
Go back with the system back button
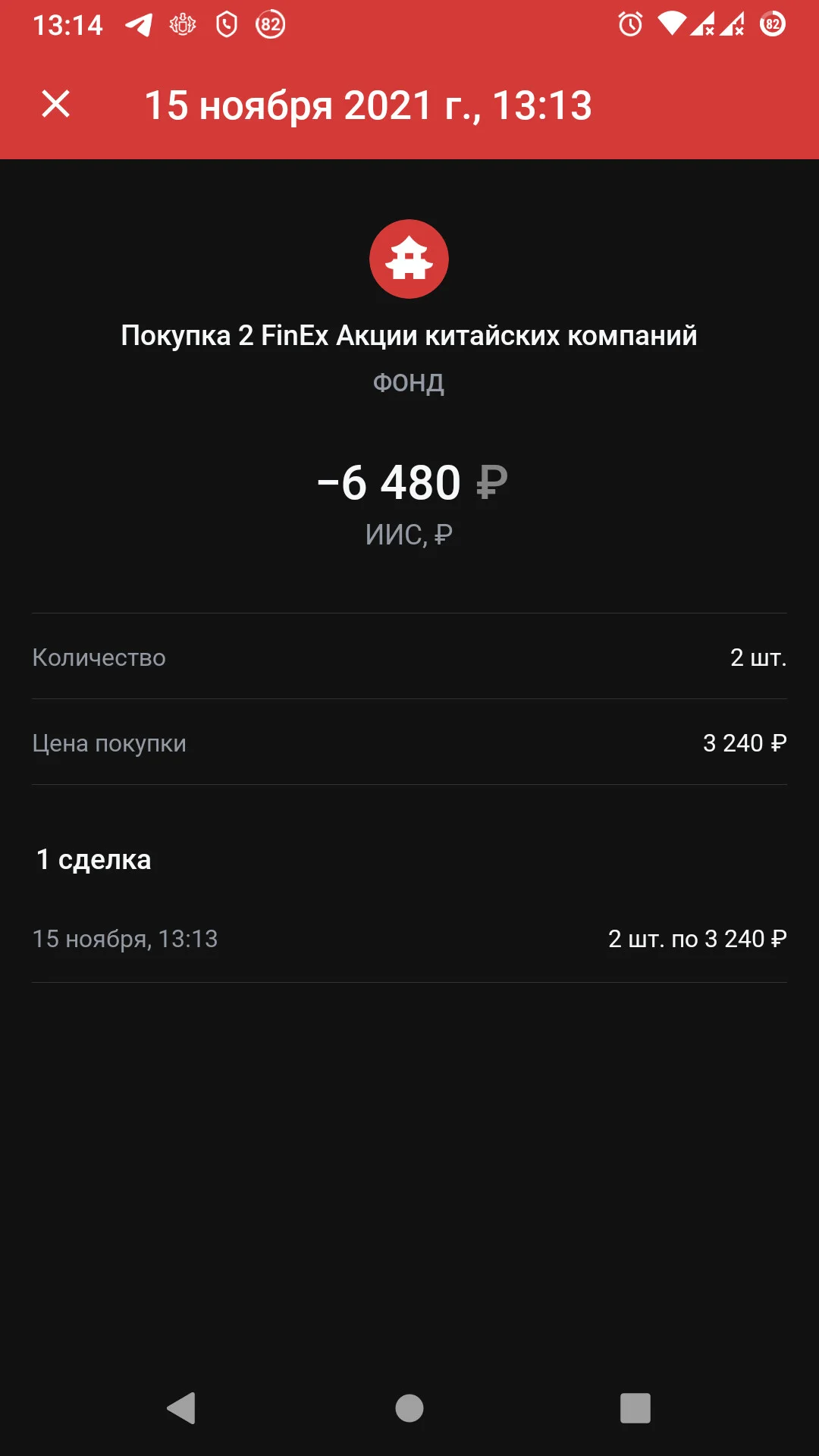point(182,1408)
